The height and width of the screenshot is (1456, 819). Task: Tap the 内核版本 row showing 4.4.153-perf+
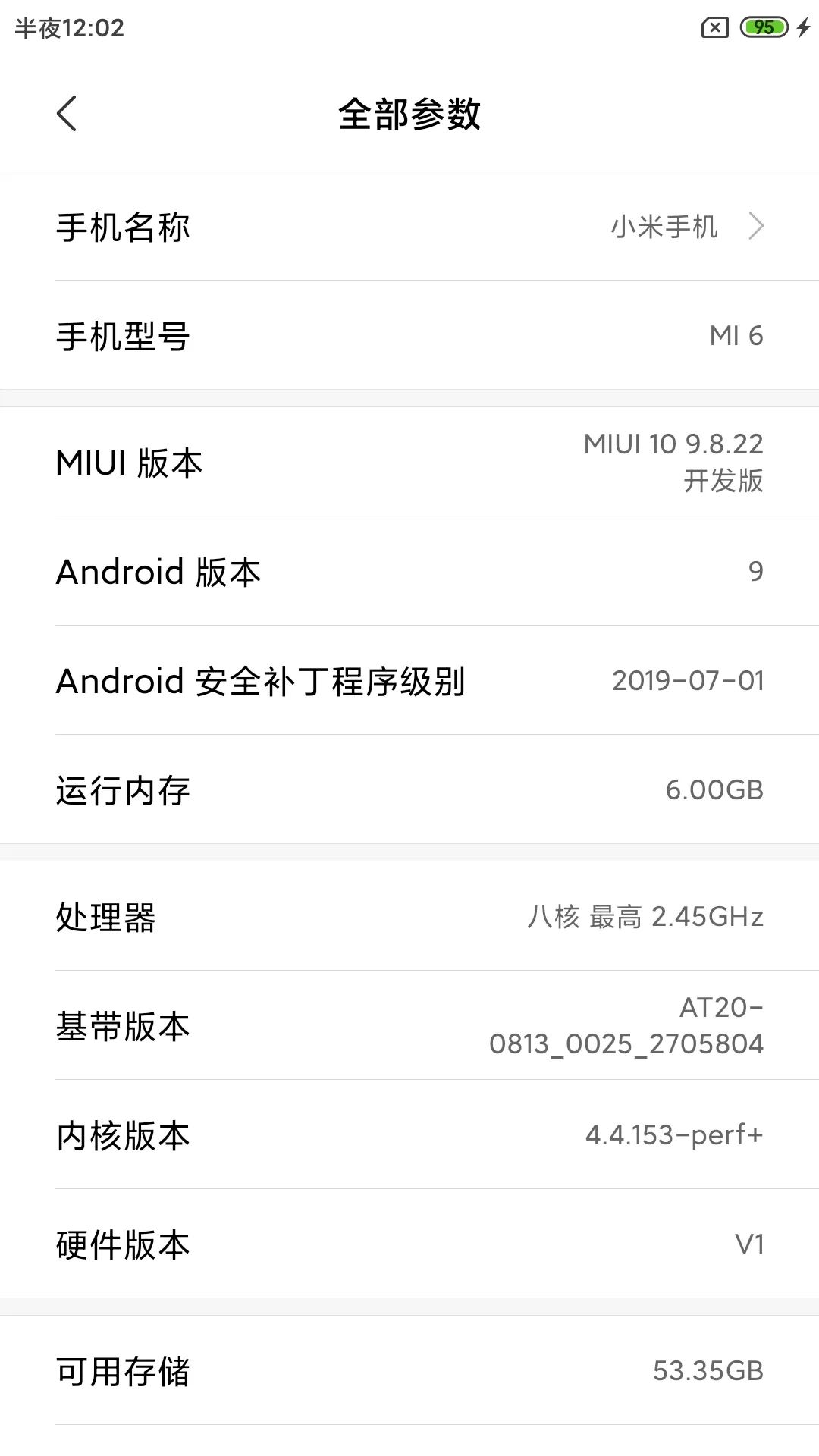click(409, 1135)
